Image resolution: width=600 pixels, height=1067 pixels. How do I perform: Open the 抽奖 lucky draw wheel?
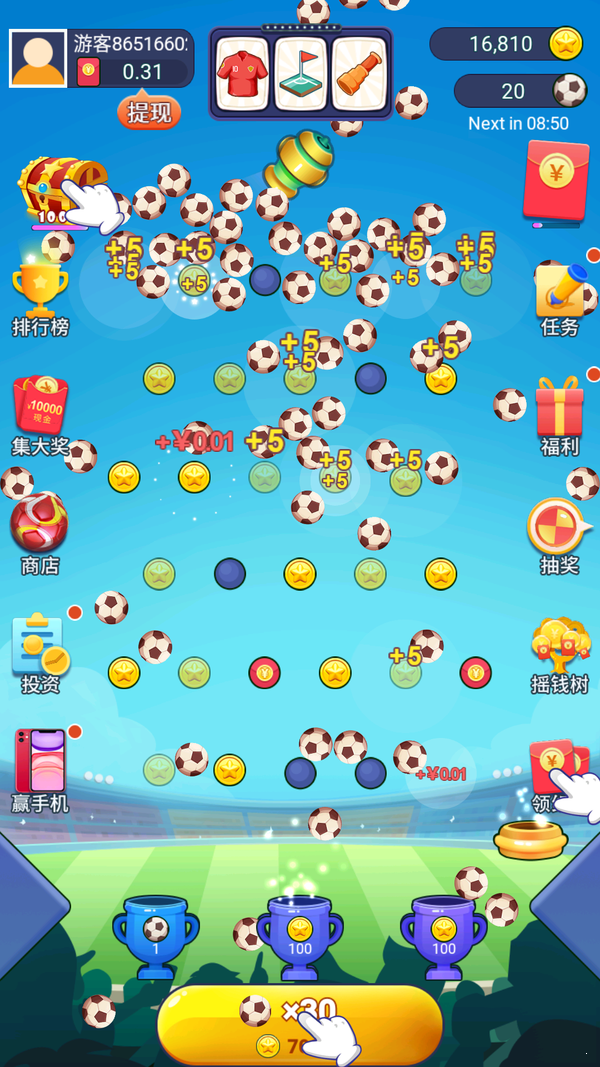(558, 535)
